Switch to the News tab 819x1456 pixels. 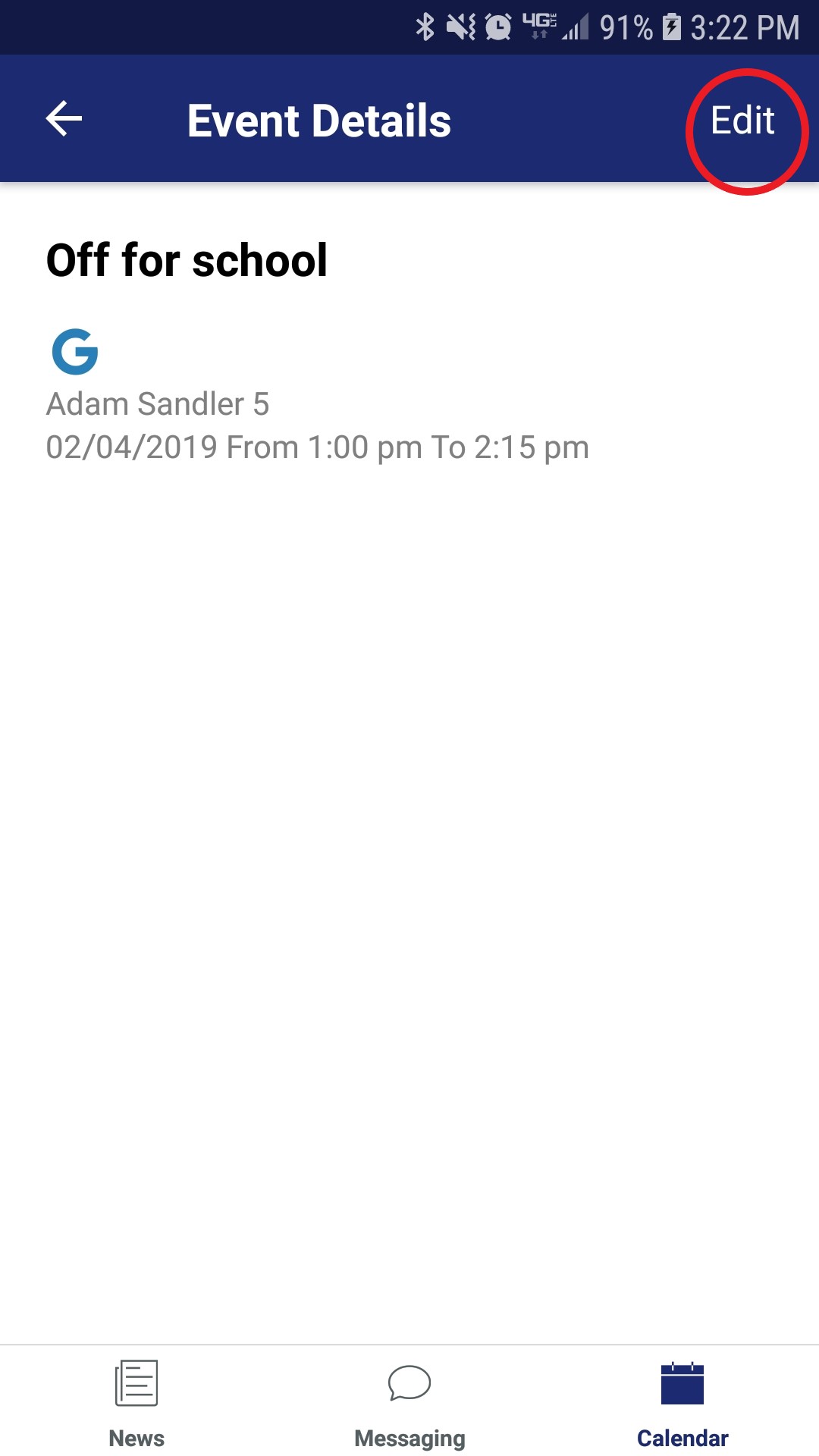[x=136, y=1403]
